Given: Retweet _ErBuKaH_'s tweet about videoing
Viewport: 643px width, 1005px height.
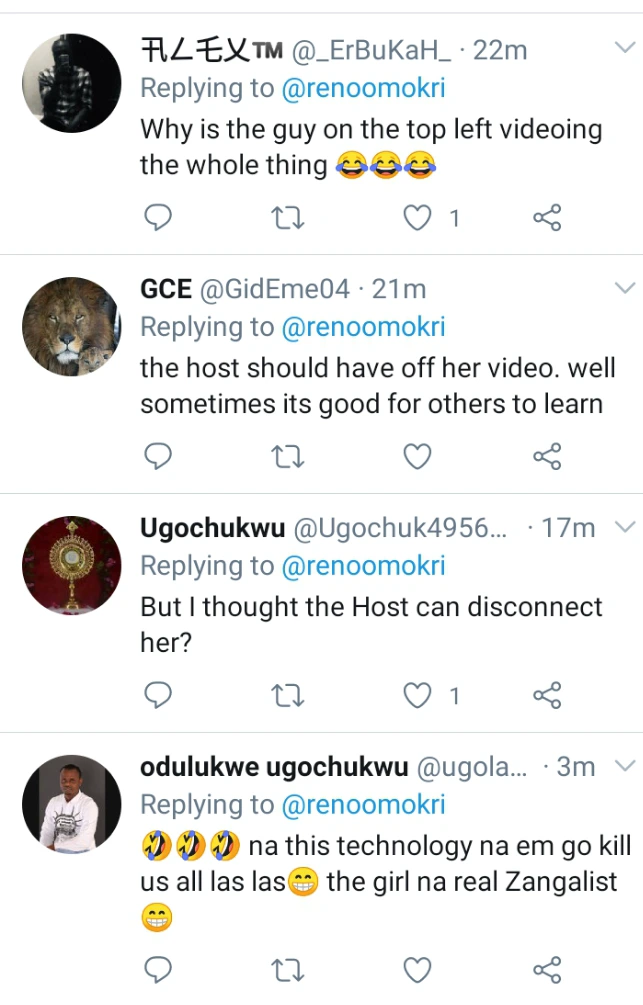Looking at the screenshot, I should pos(288,217).
